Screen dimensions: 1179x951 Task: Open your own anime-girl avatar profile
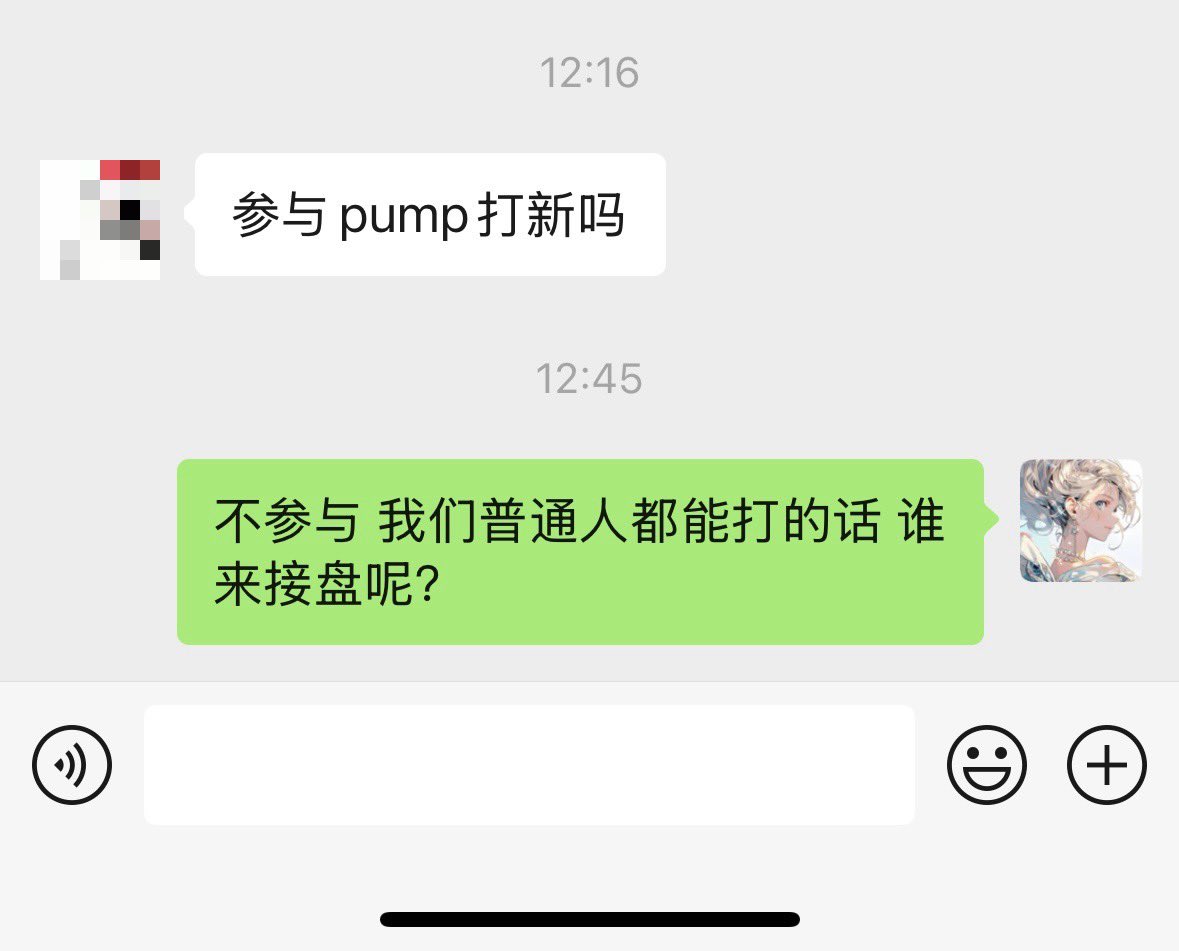1080,520
